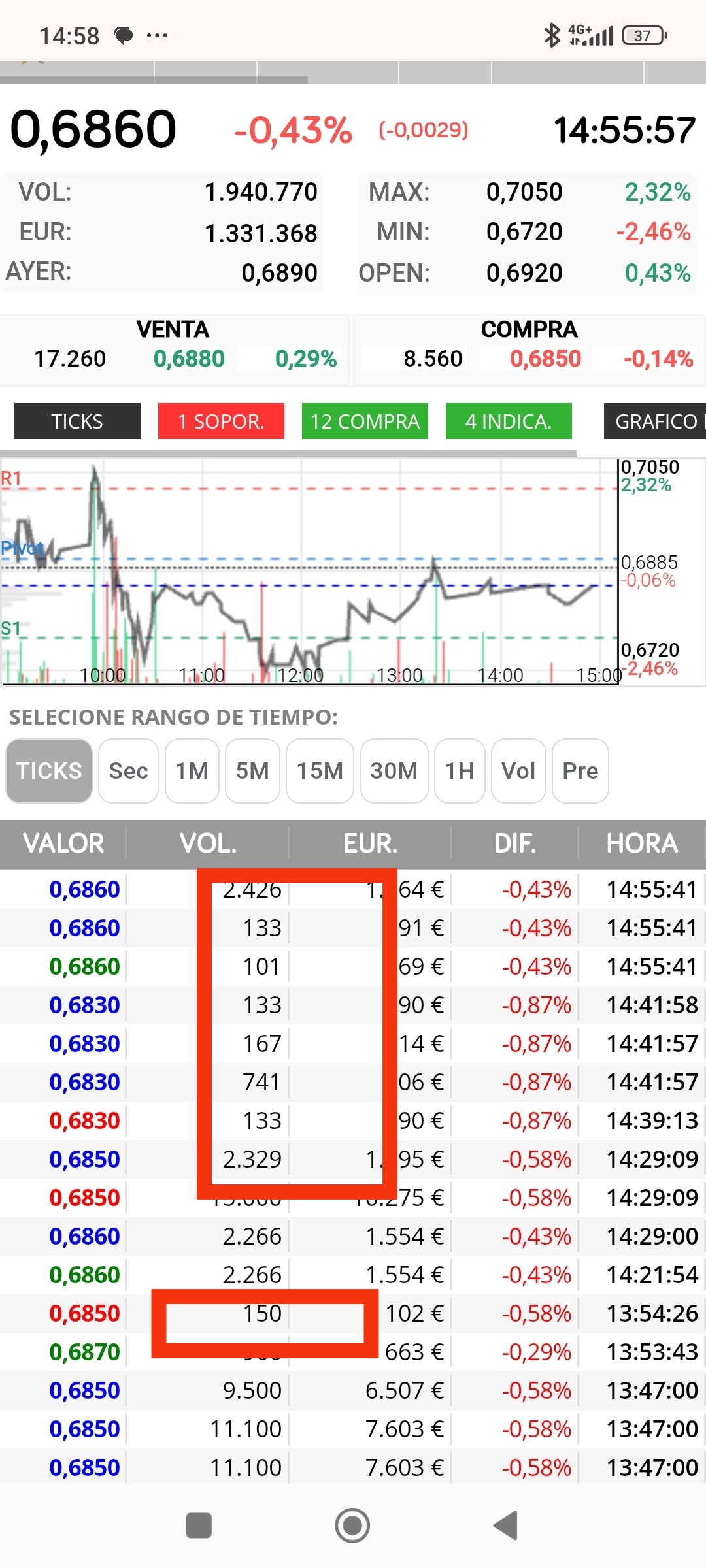706x1568 pixels.
Task: Set time range to 30M
Action: [394, 771]
